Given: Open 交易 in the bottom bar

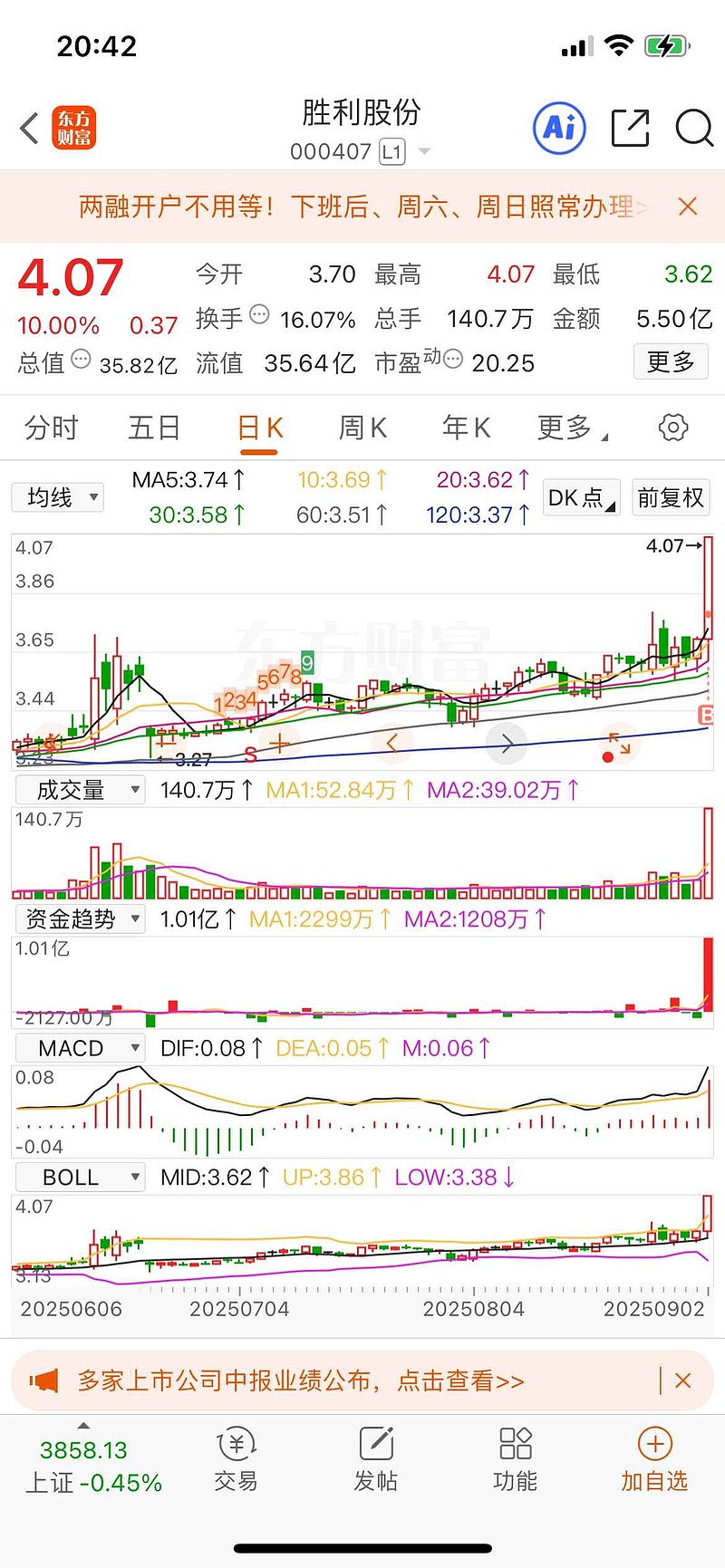Looking at the screenshot, I should point(236,1460).
